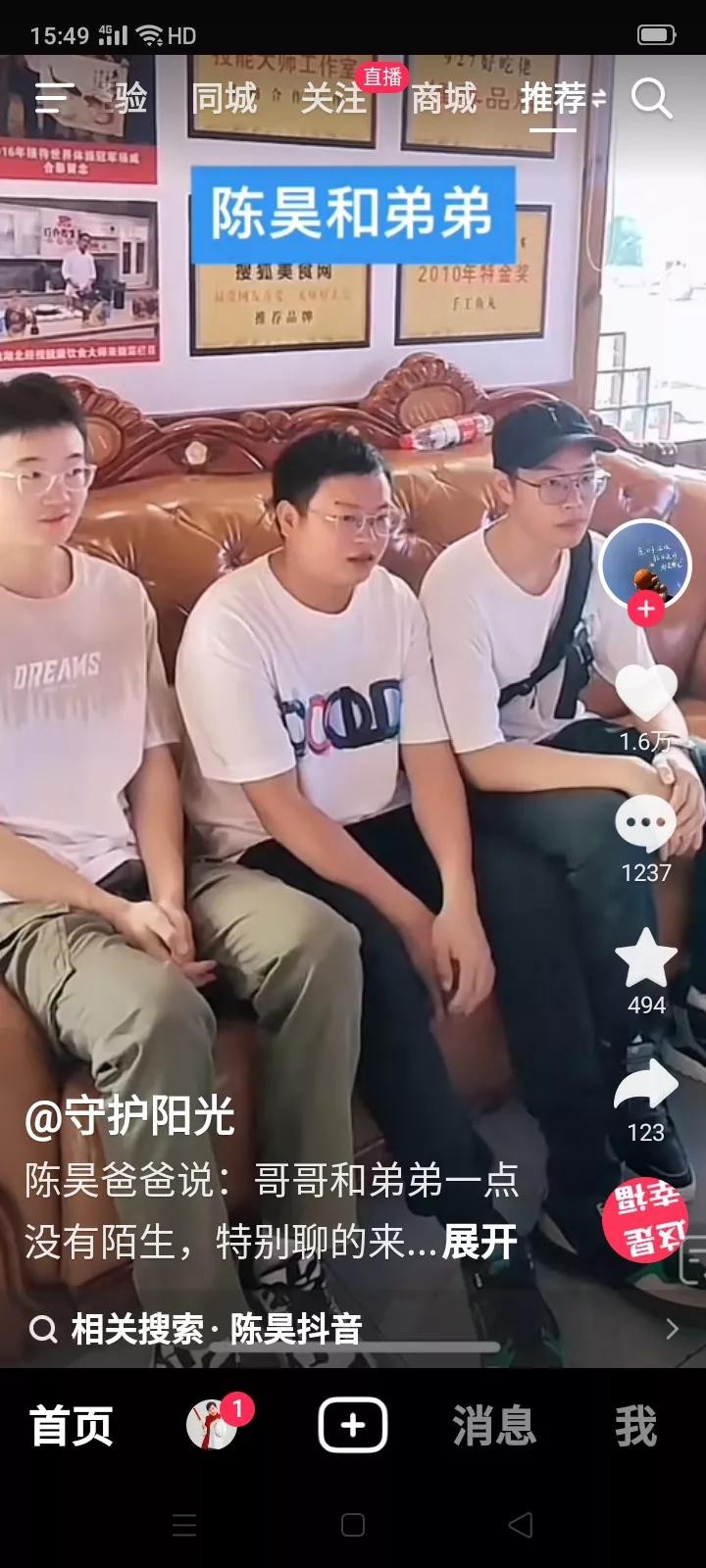Open the friend avatar tab with badge
Screen dimensions: 706x1568
(213, 1425)
